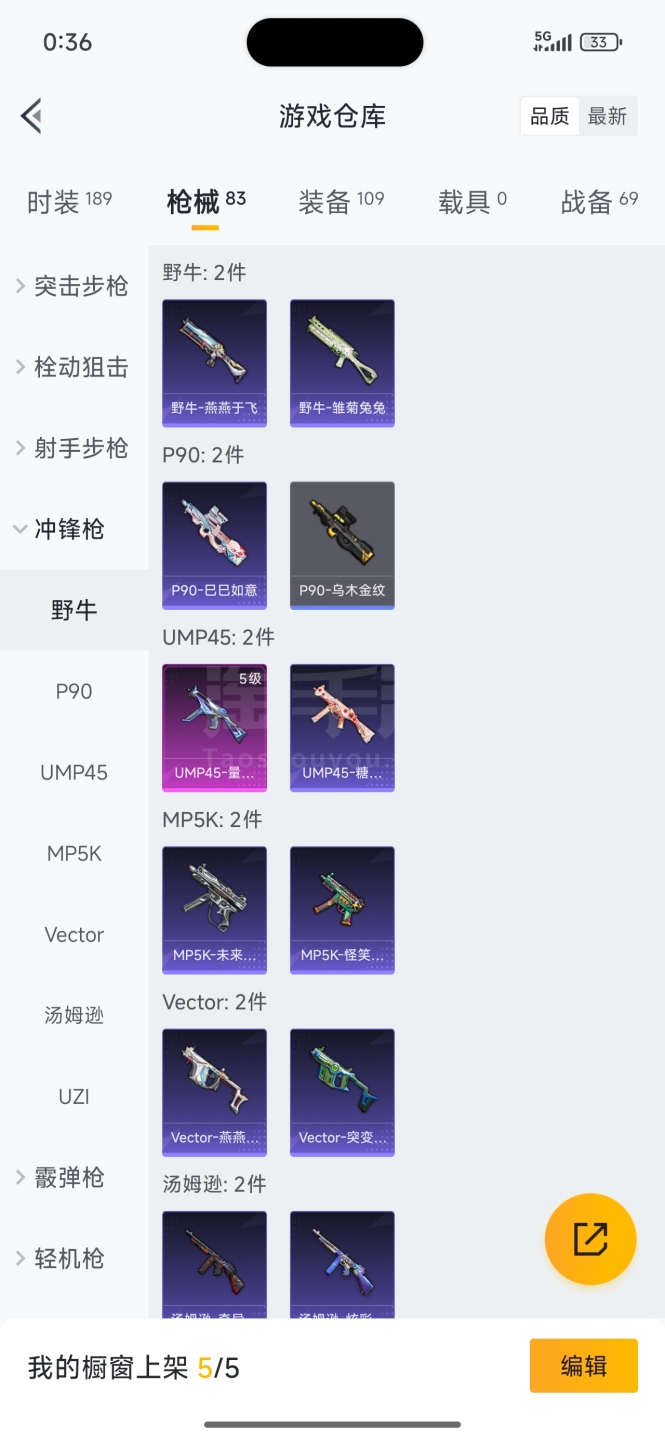Open the 战备 tab
Image resolution: width=665 pixels, height=1440 pixels.
599,202
